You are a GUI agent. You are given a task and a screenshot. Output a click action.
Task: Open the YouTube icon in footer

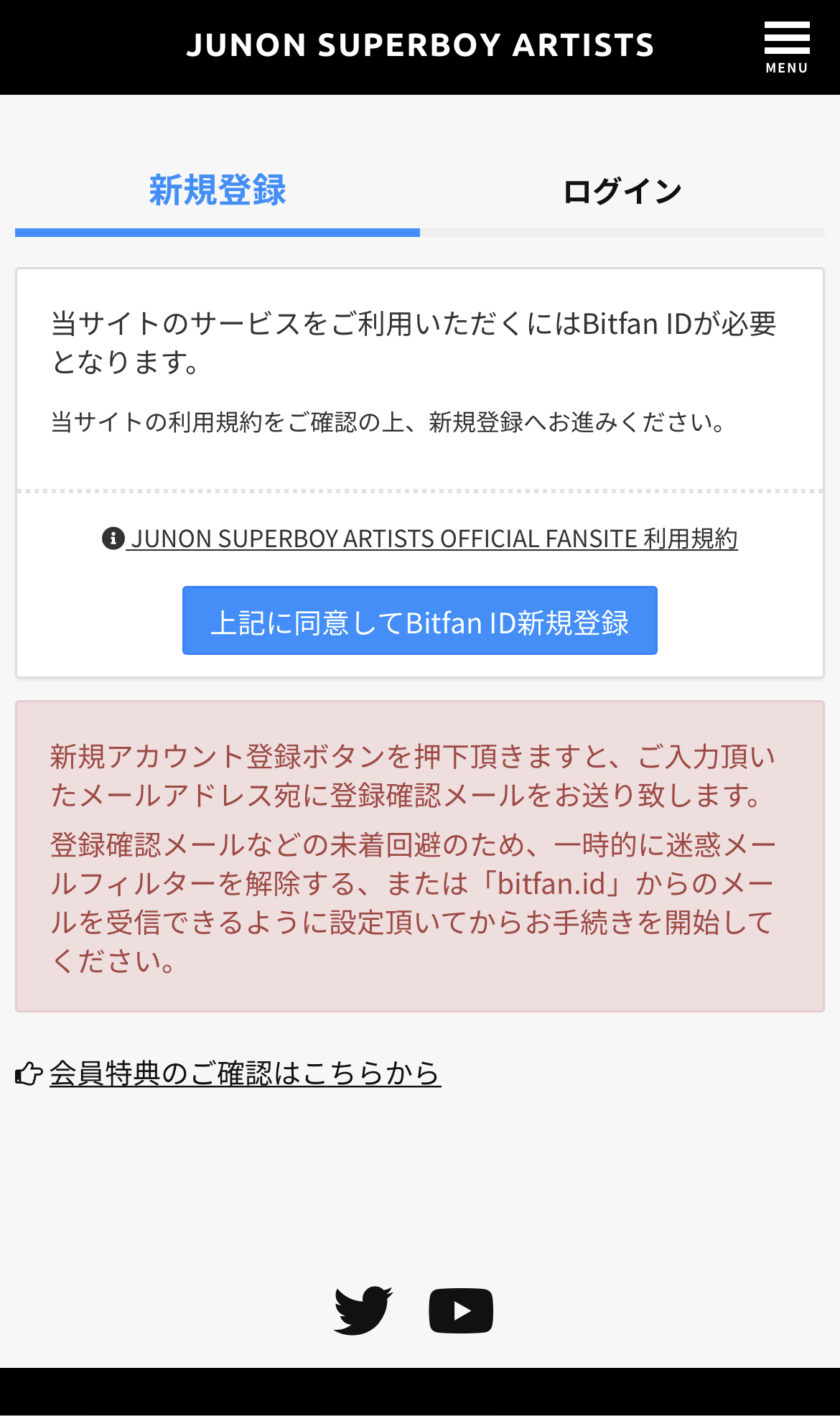[x=461, y=1310]
